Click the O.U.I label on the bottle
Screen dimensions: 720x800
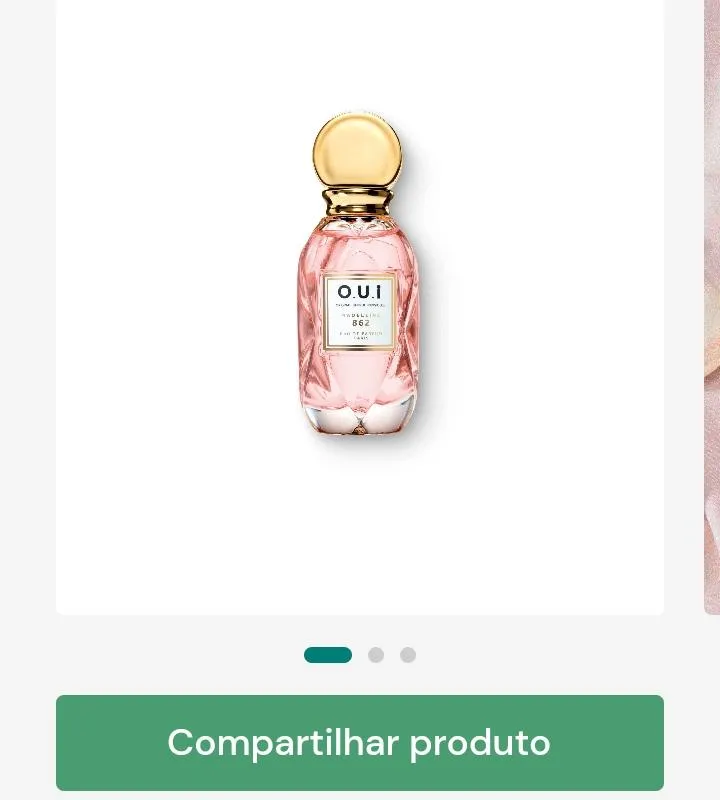[358, 293]
